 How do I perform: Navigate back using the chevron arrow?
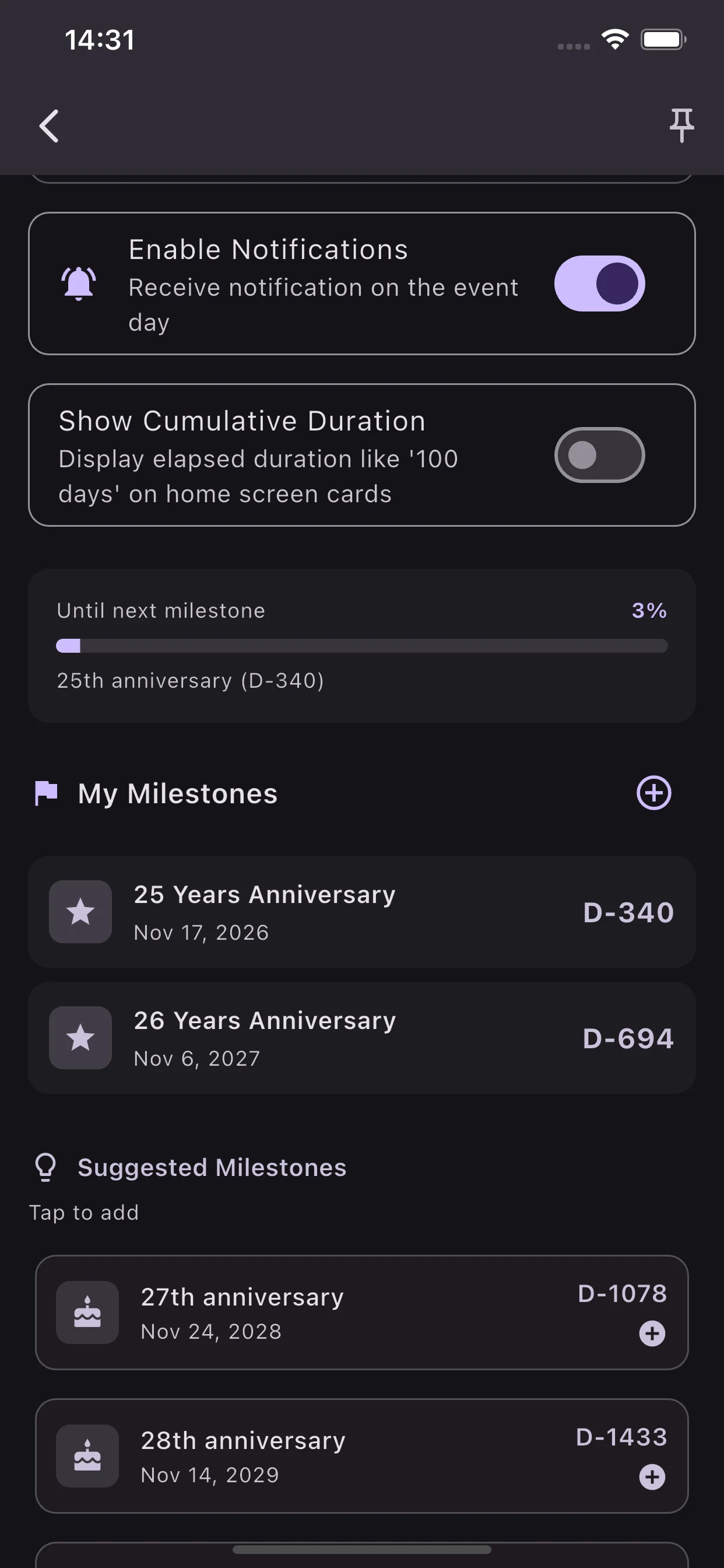(50, 126)
